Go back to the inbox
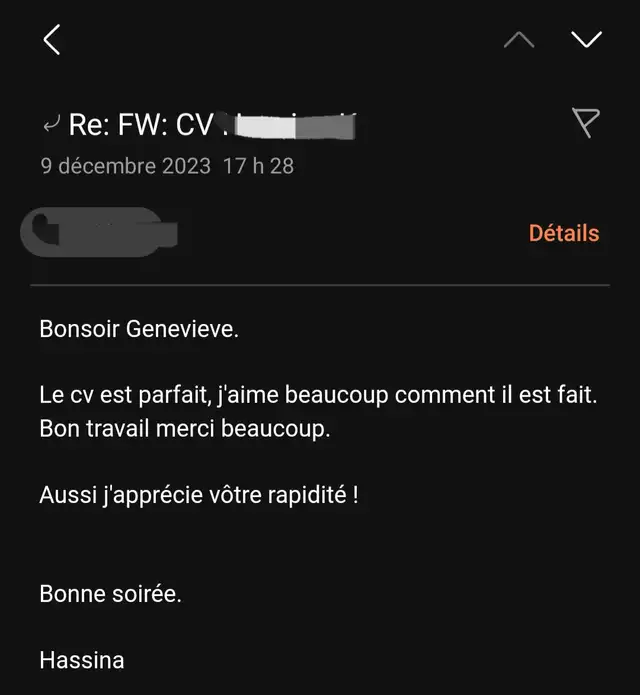This screenshot has height=695, width=640. tap(53, 40)
